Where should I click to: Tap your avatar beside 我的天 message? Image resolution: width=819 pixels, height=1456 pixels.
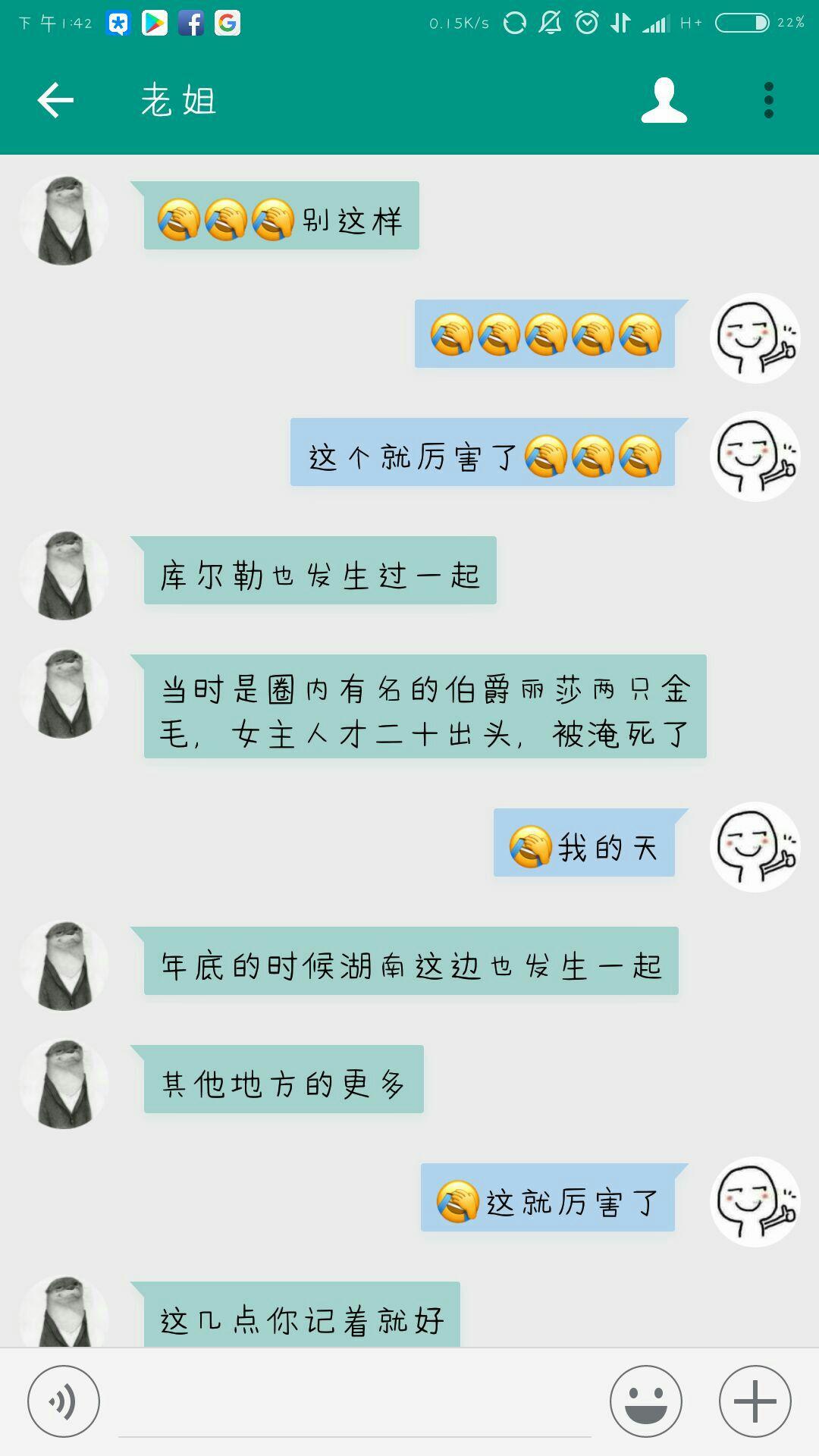point(755,846)
